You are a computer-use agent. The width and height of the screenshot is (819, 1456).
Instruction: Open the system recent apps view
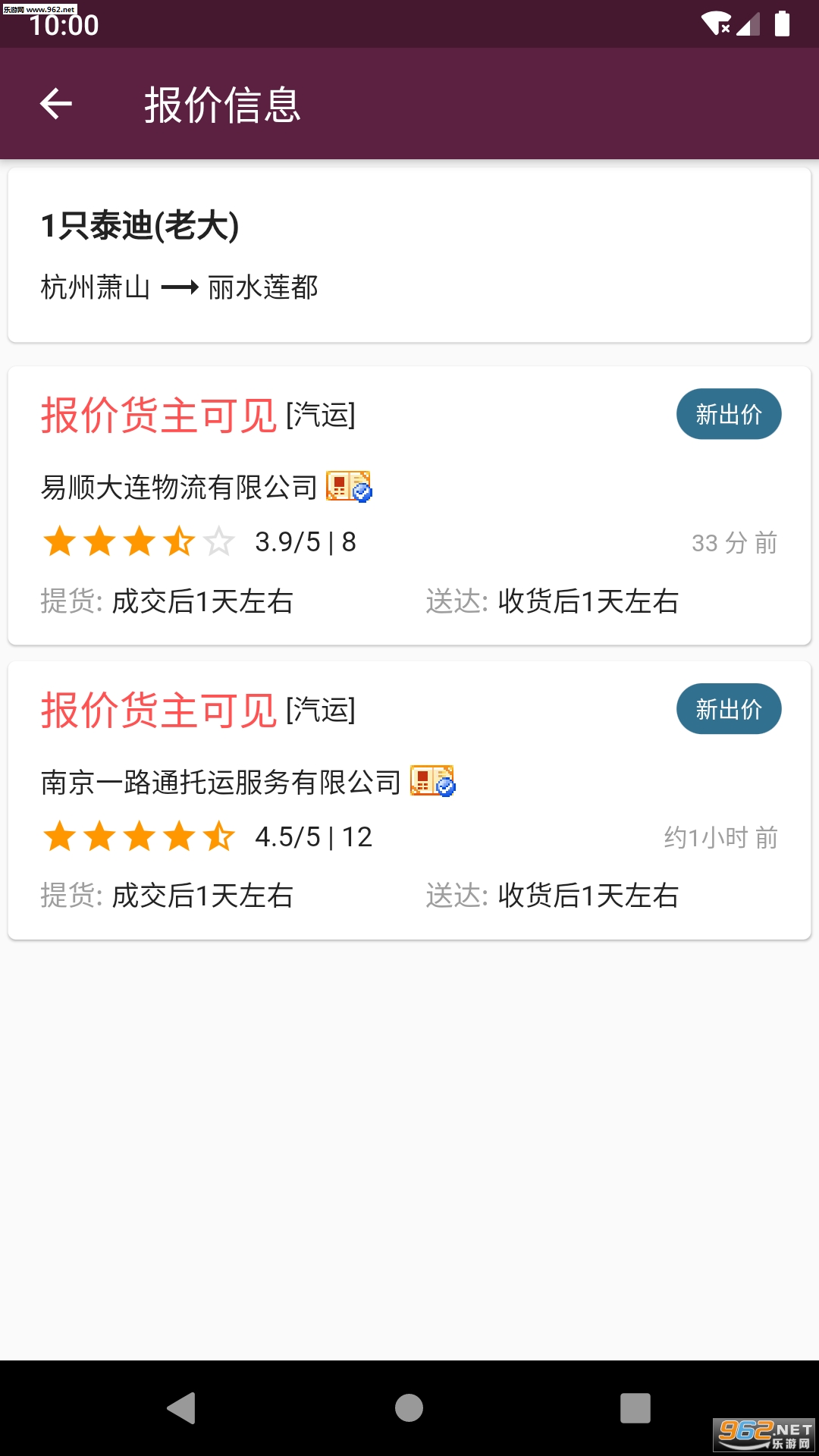click(x=635, y=1408)
